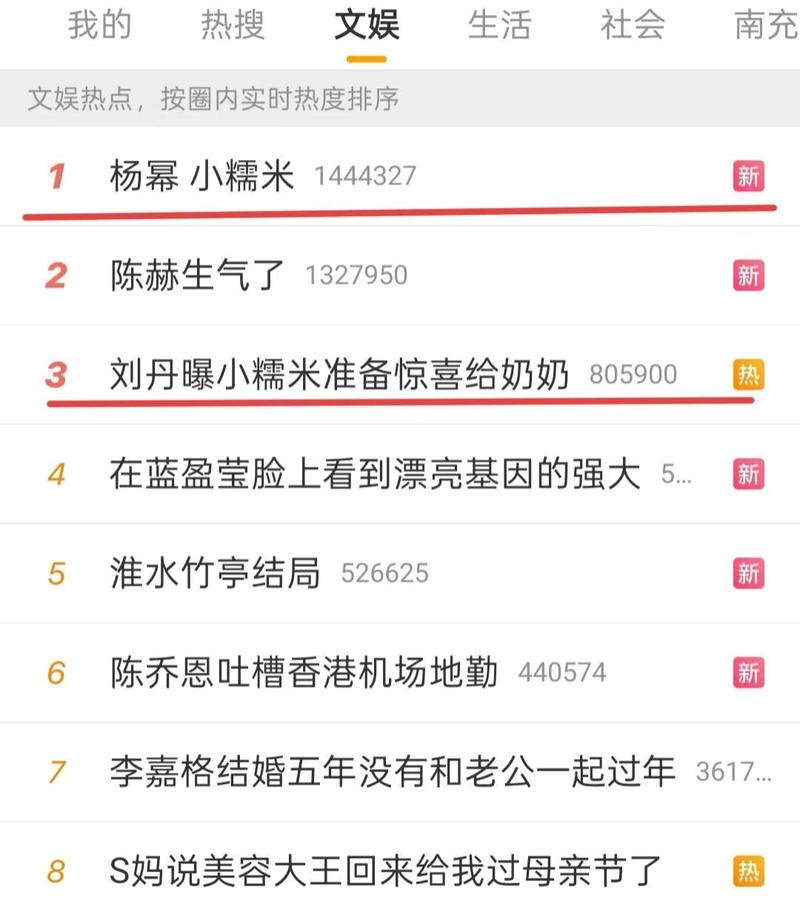800x916 pixels.
Task: Open the 淮水竹亭结局 trending entry
Action: click(200, 571)
